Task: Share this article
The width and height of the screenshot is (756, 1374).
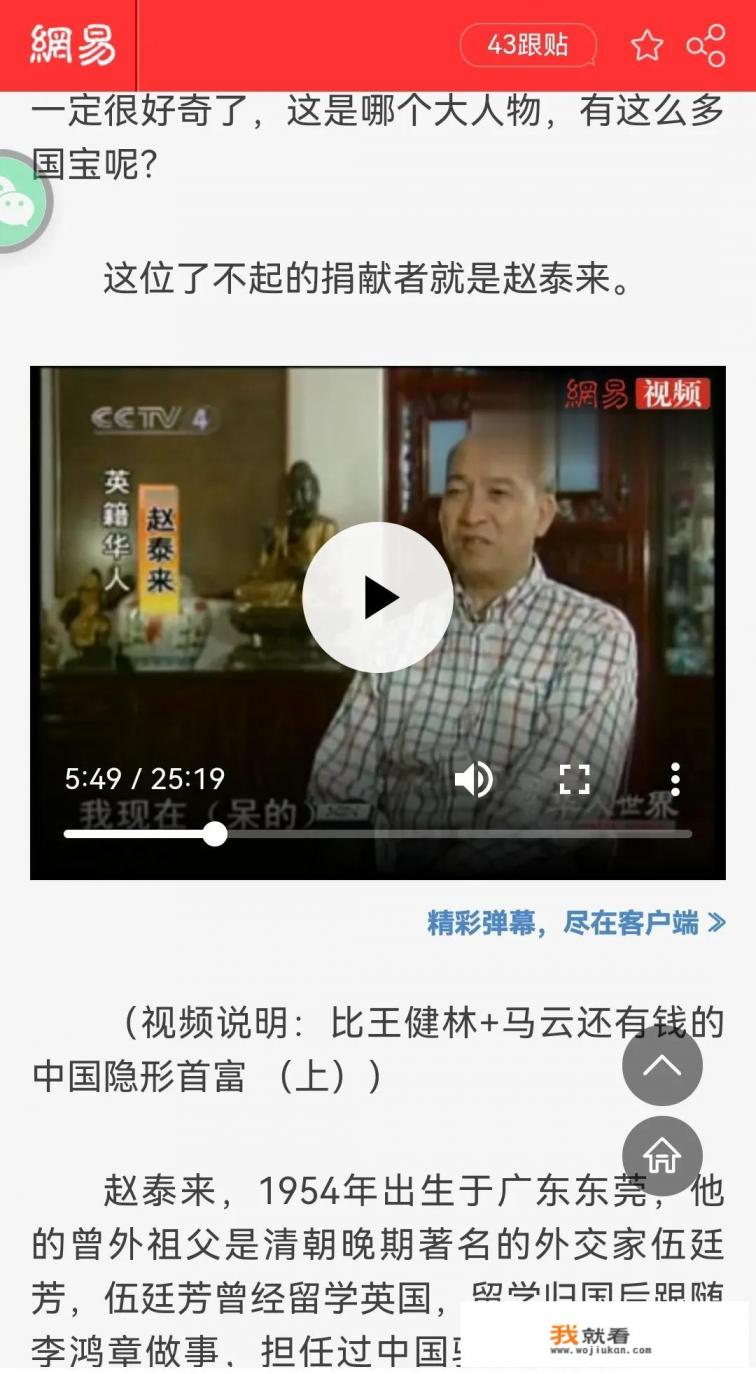Action: (706, 45)
